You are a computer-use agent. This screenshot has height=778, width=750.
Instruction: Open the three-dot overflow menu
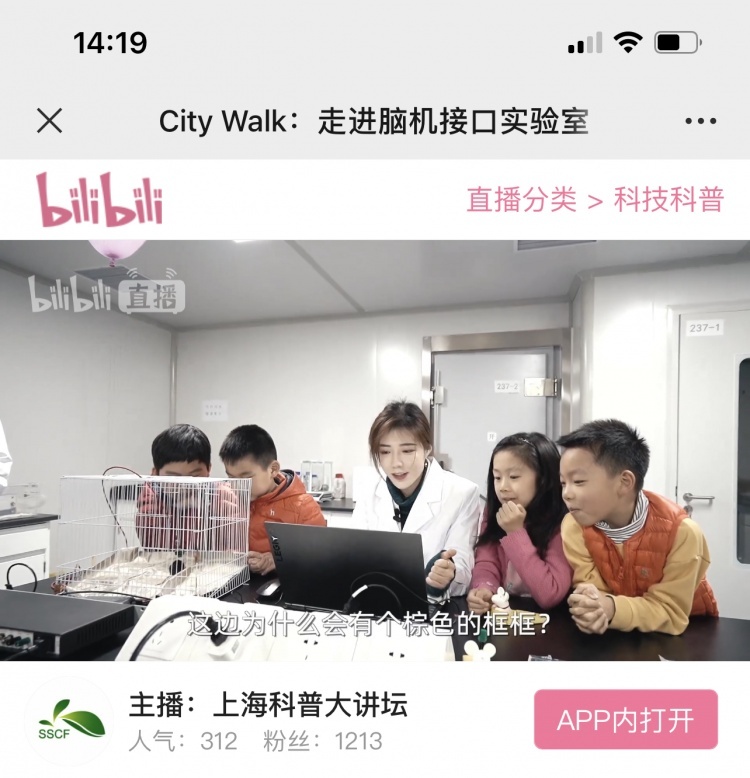click(701, 122)
